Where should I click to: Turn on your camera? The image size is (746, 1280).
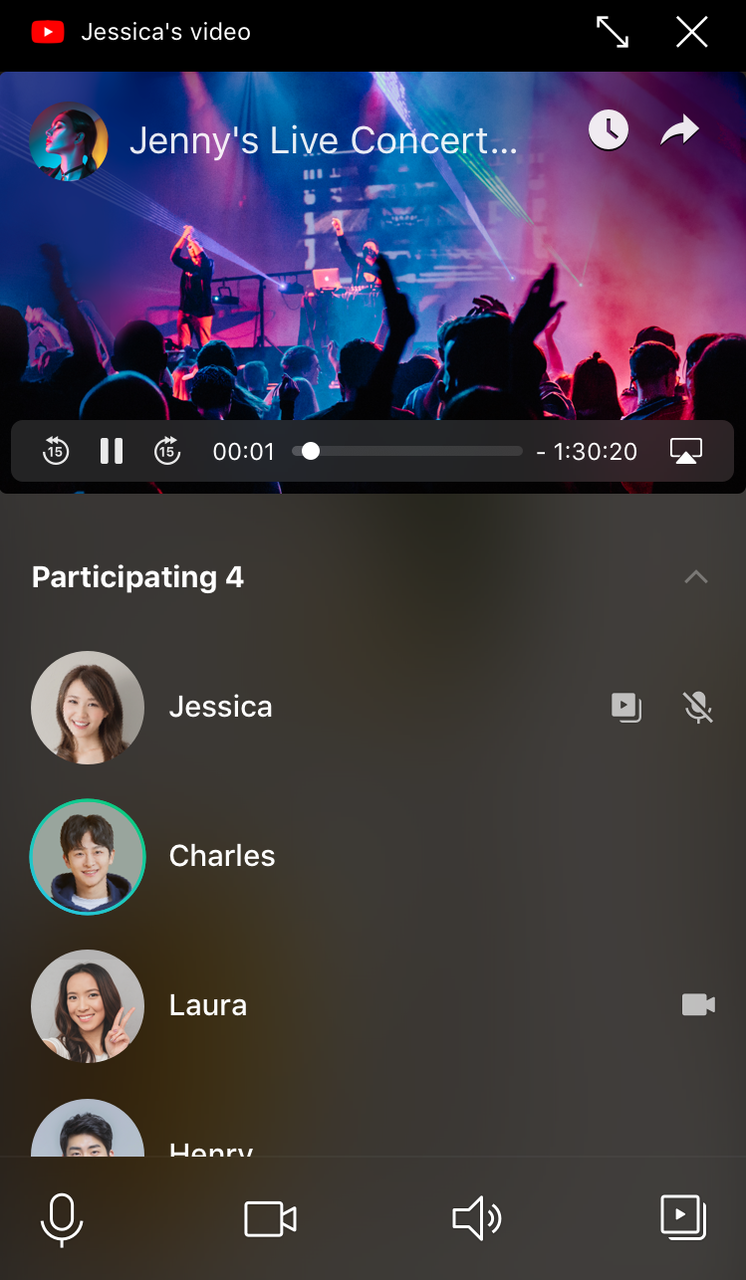270,1220
